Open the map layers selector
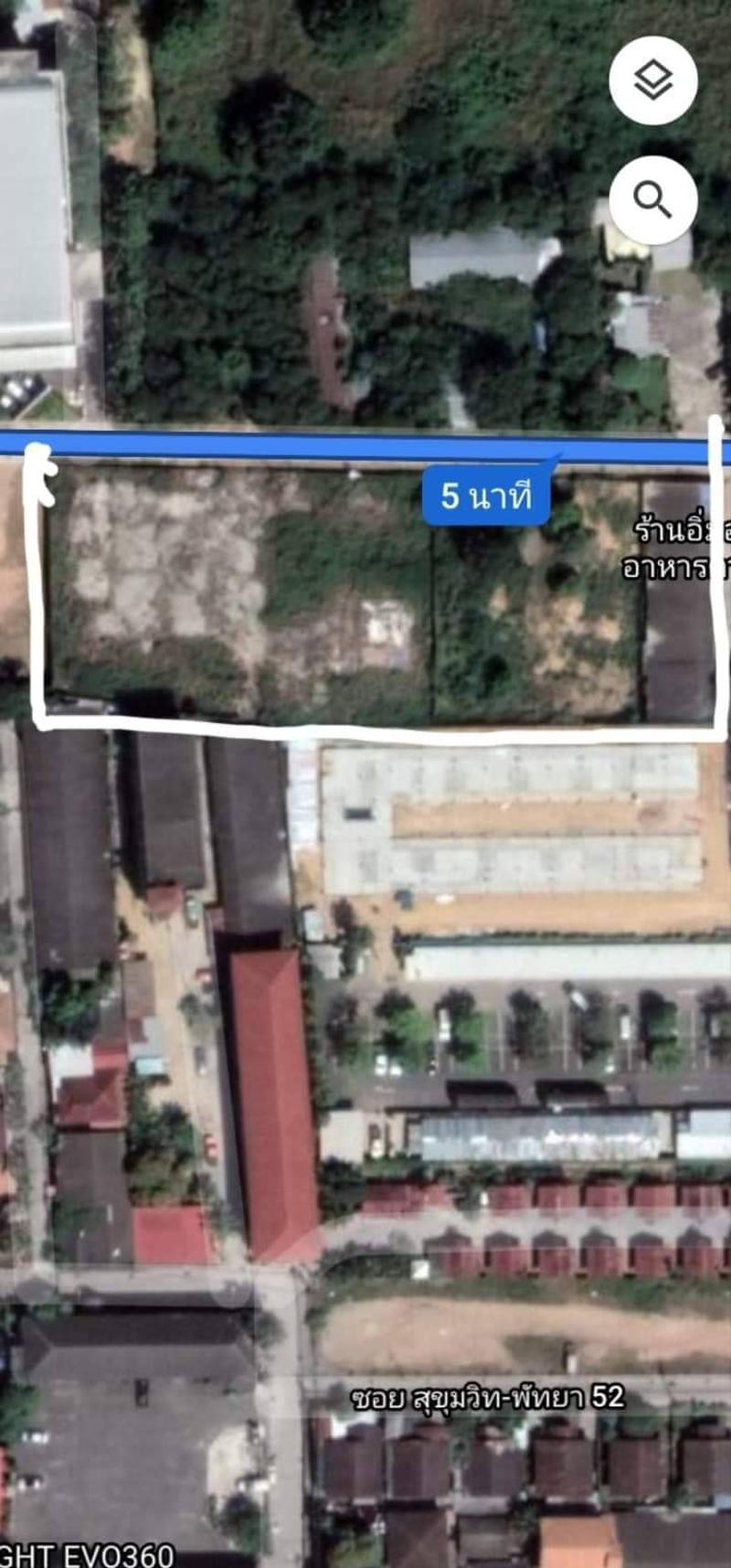731x1568 pixels. pos(653,81)
